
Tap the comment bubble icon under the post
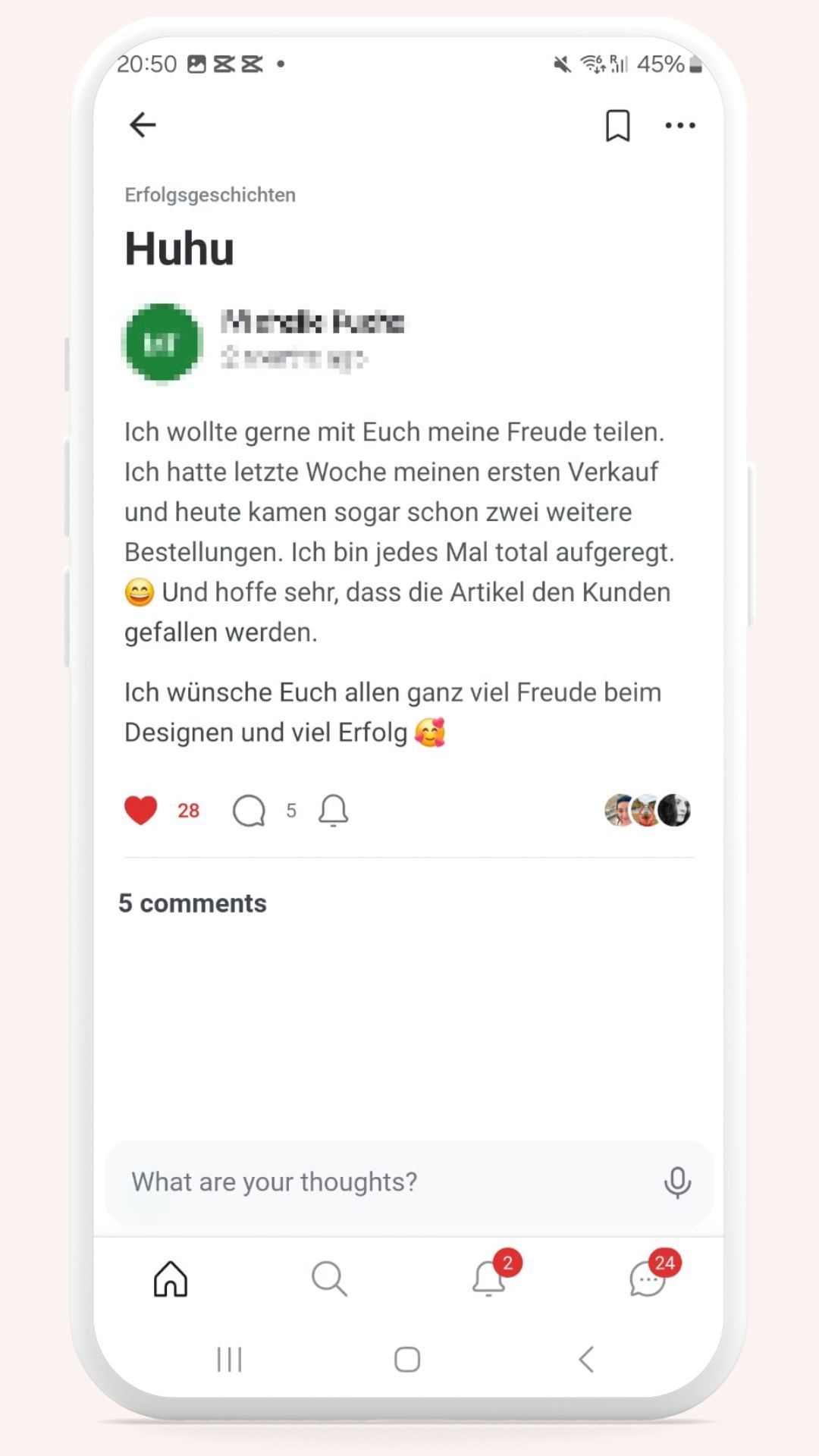pos(249,810)
